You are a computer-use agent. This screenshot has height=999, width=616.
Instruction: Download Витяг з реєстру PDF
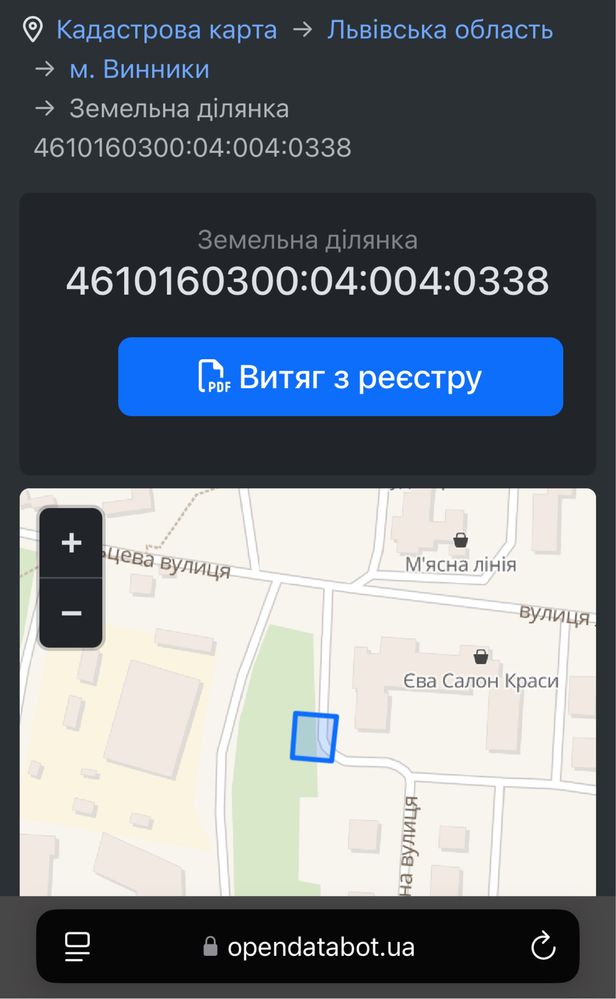340,377
